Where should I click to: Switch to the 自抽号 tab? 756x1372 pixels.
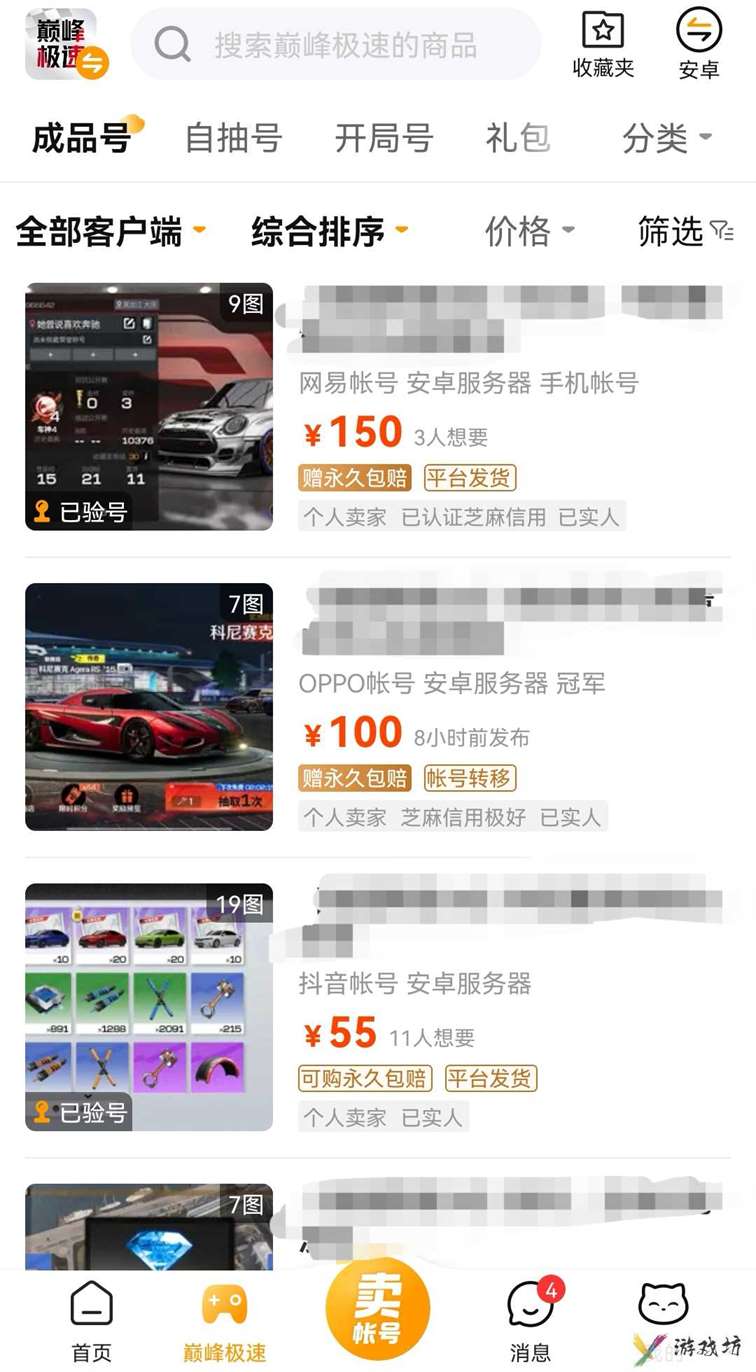(233, 138)
